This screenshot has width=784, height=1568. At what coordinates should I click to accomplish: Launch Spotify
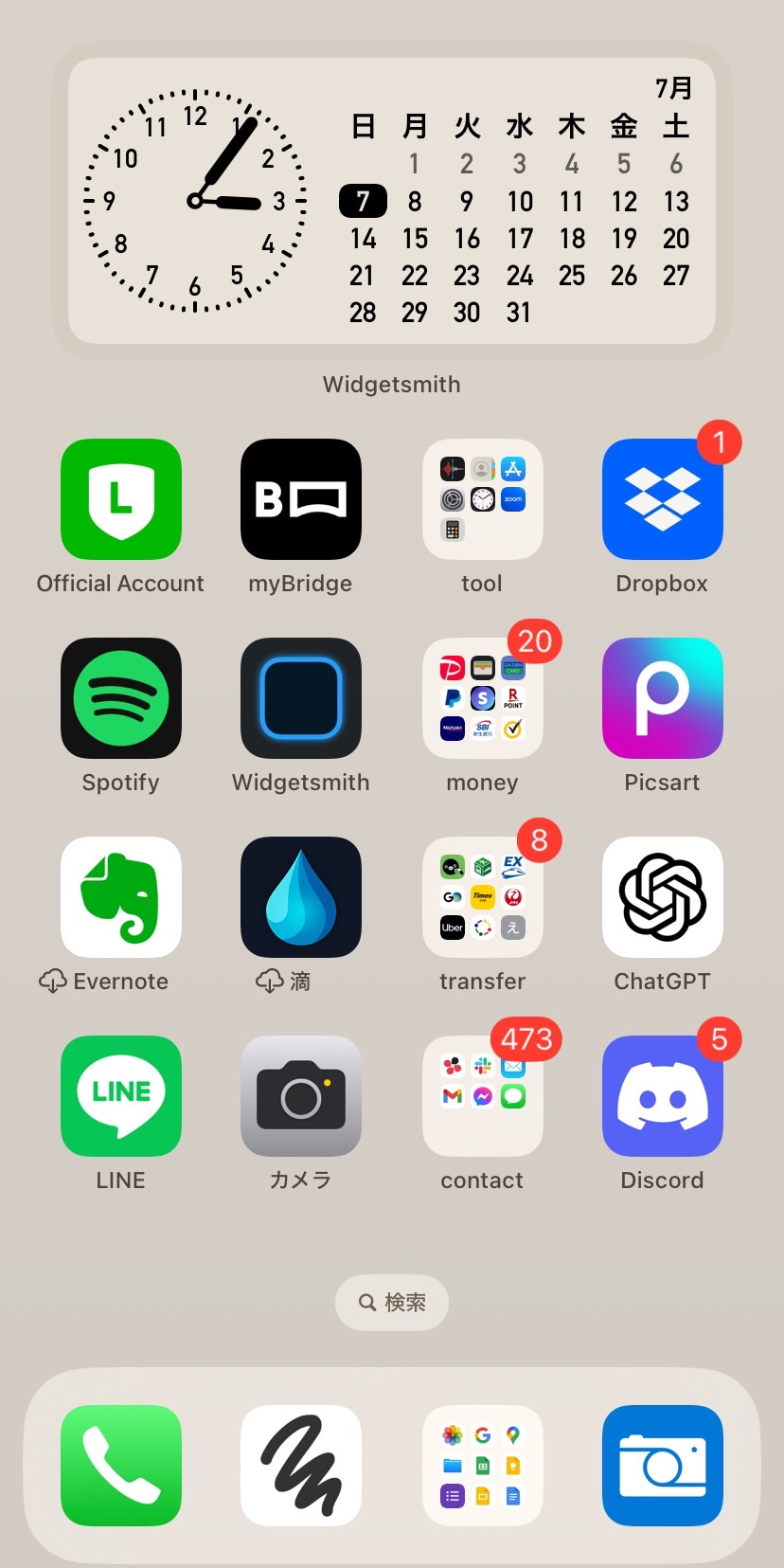pos(121,698)
